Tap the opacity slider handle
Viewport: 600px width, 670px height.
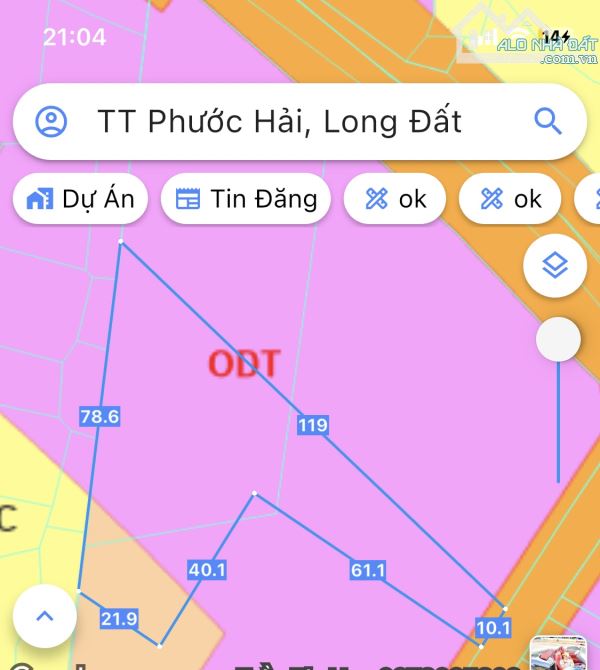[558, 340]
